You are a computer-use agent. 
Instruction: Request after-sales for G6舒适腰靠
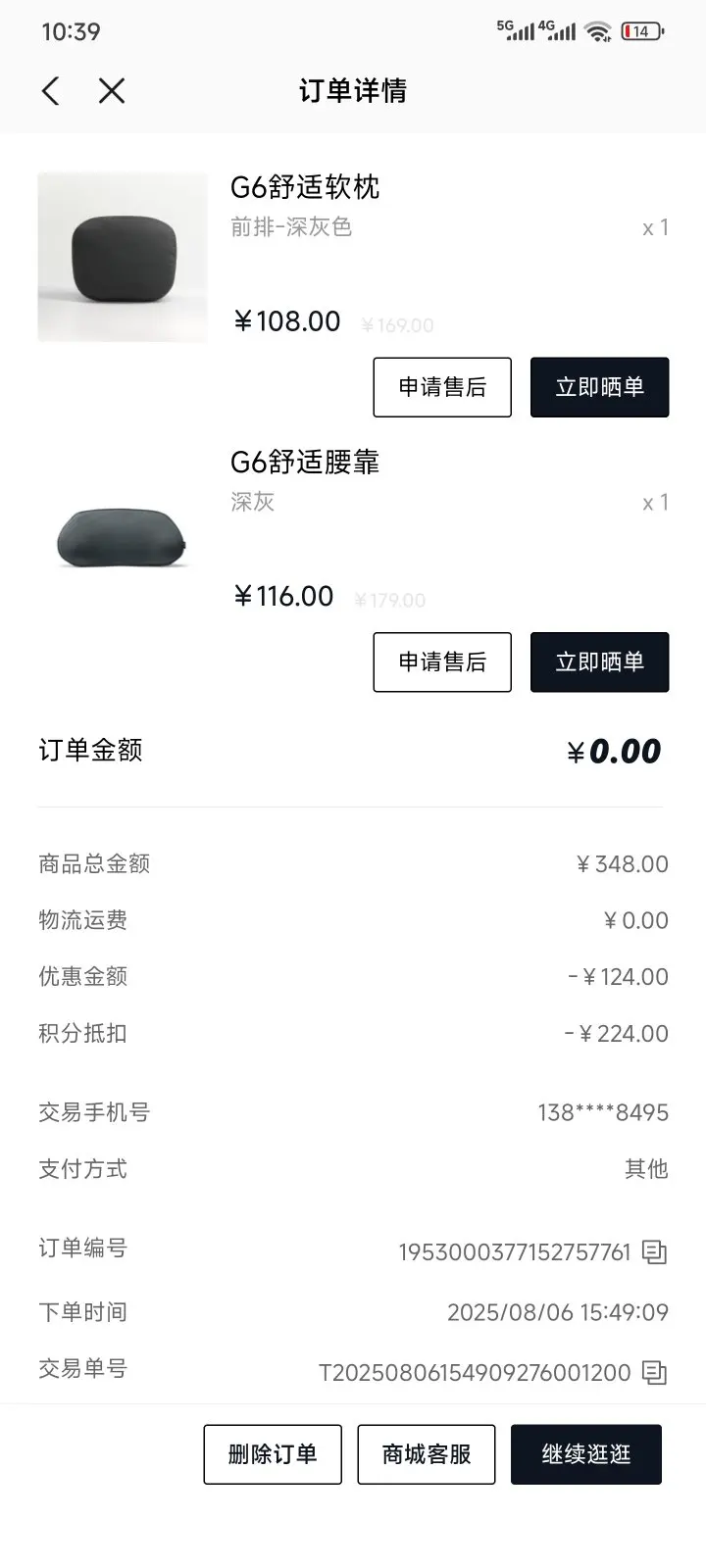(x=442, y=662)
